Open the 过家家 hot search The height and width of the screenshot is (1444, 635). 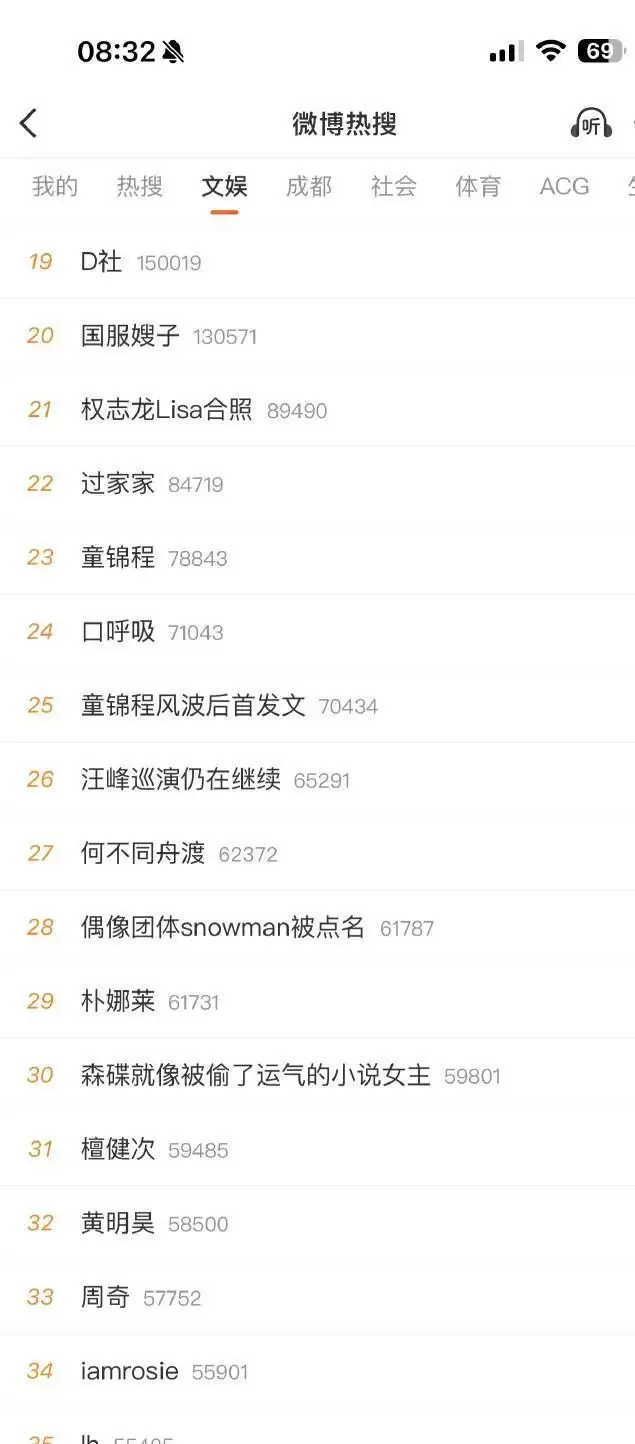coord(118,484)
